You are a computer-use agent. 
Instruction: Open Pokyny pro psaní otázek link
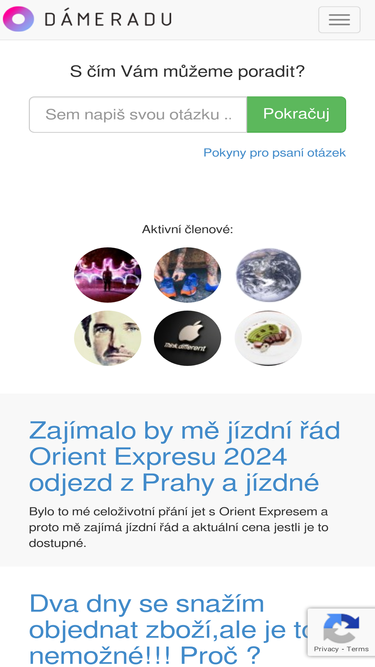(275, 153)
